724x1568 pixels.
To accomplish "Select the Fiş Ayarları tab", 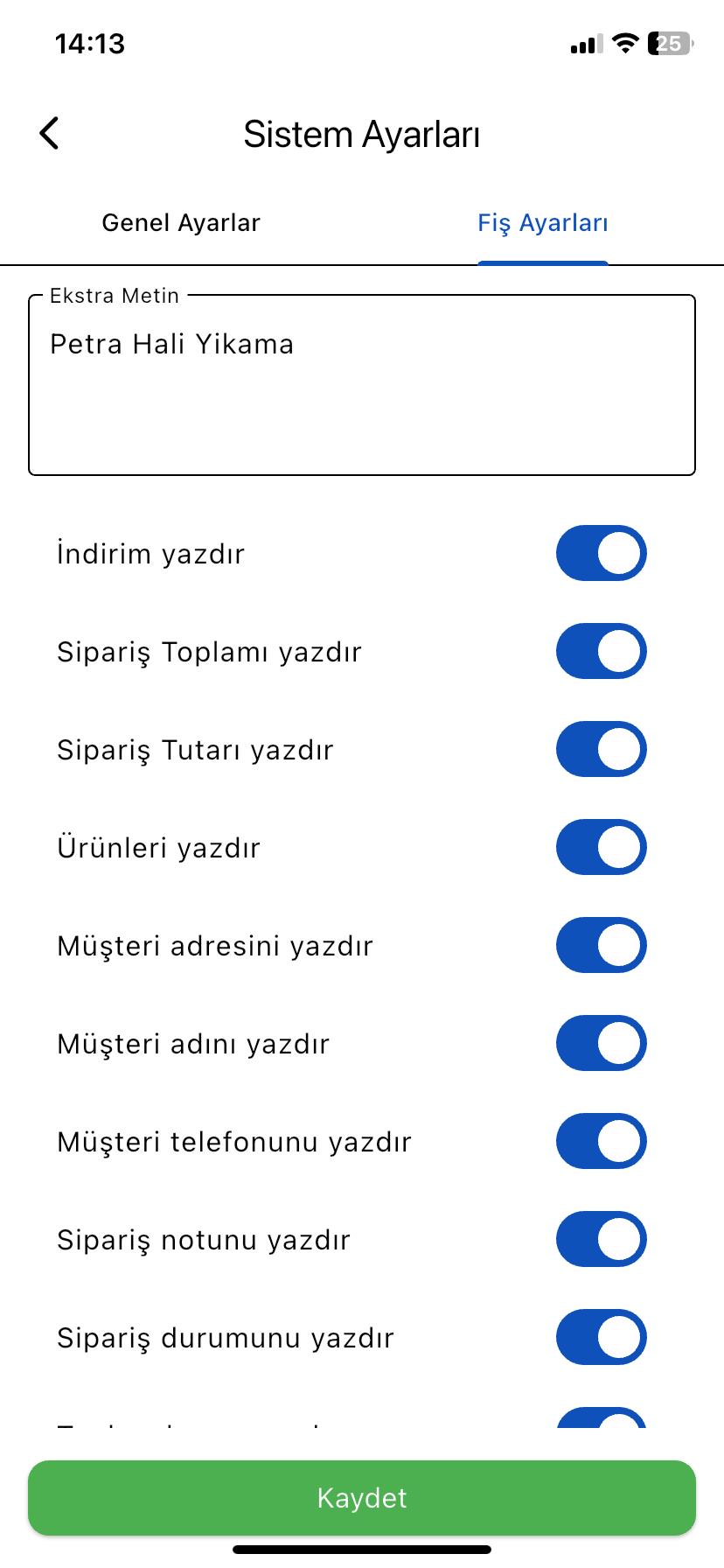I will tap(543, 222).
